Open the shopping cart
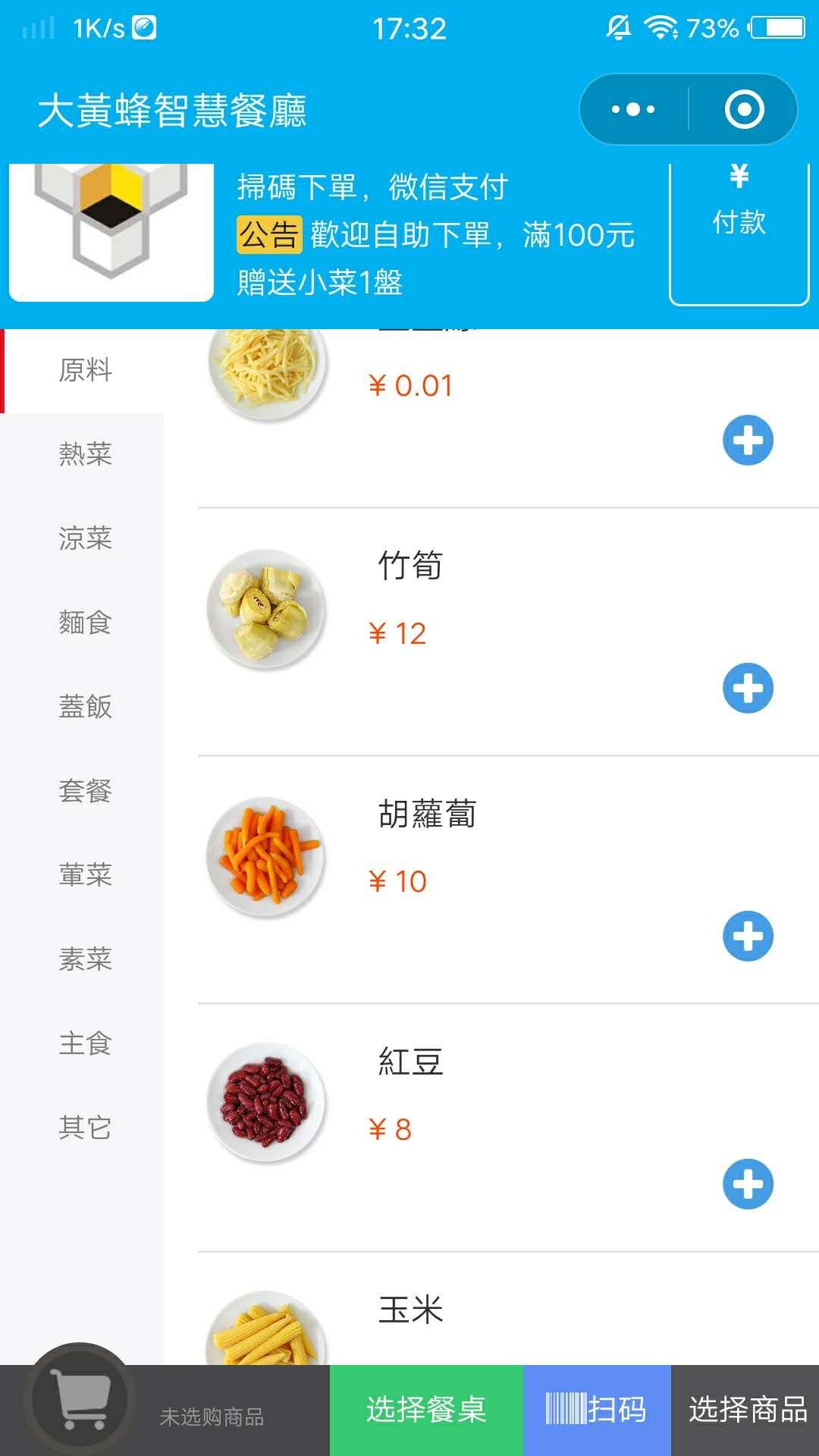This screenshot has width=819, height=1456. (80, 1399)
